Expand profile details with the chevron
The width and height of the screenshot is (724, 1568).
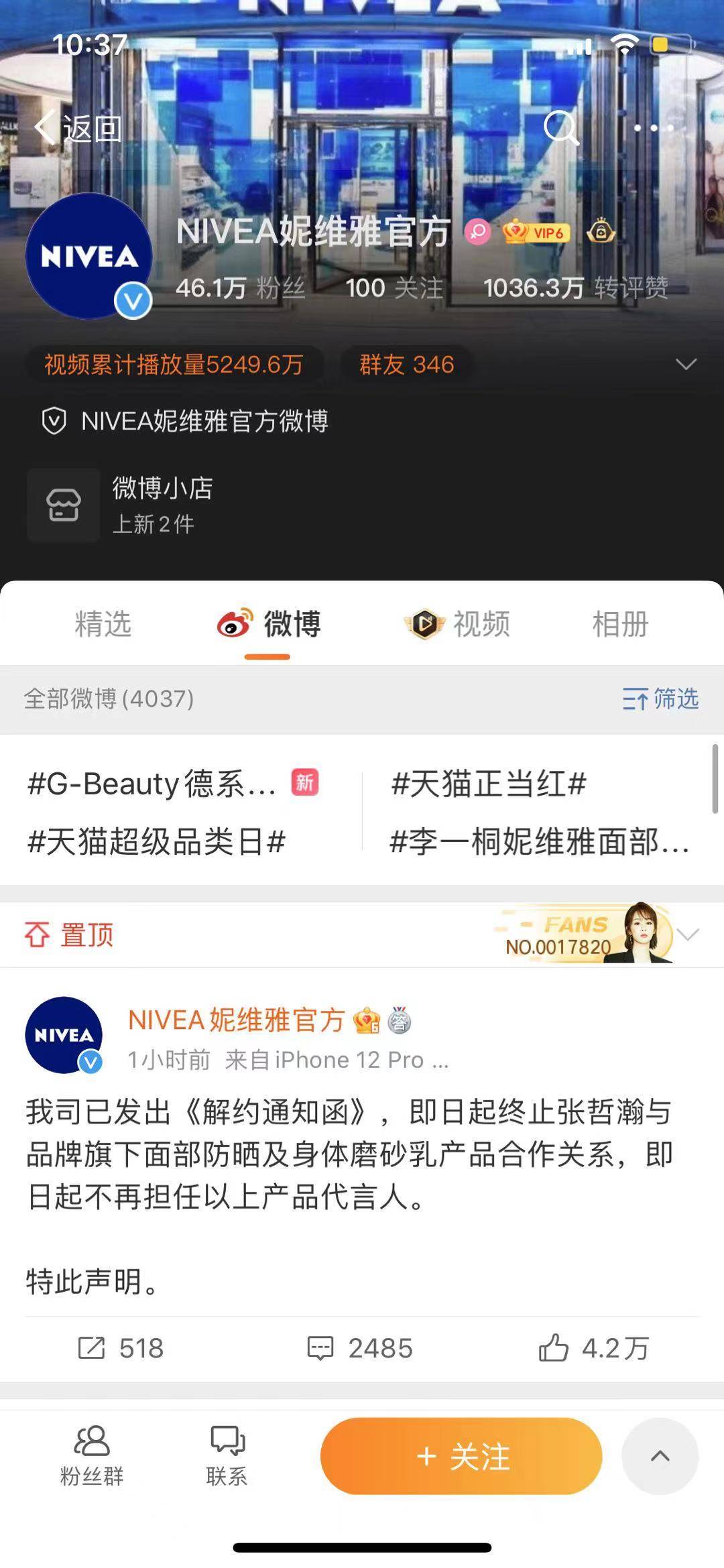click(x=686, y=365)
